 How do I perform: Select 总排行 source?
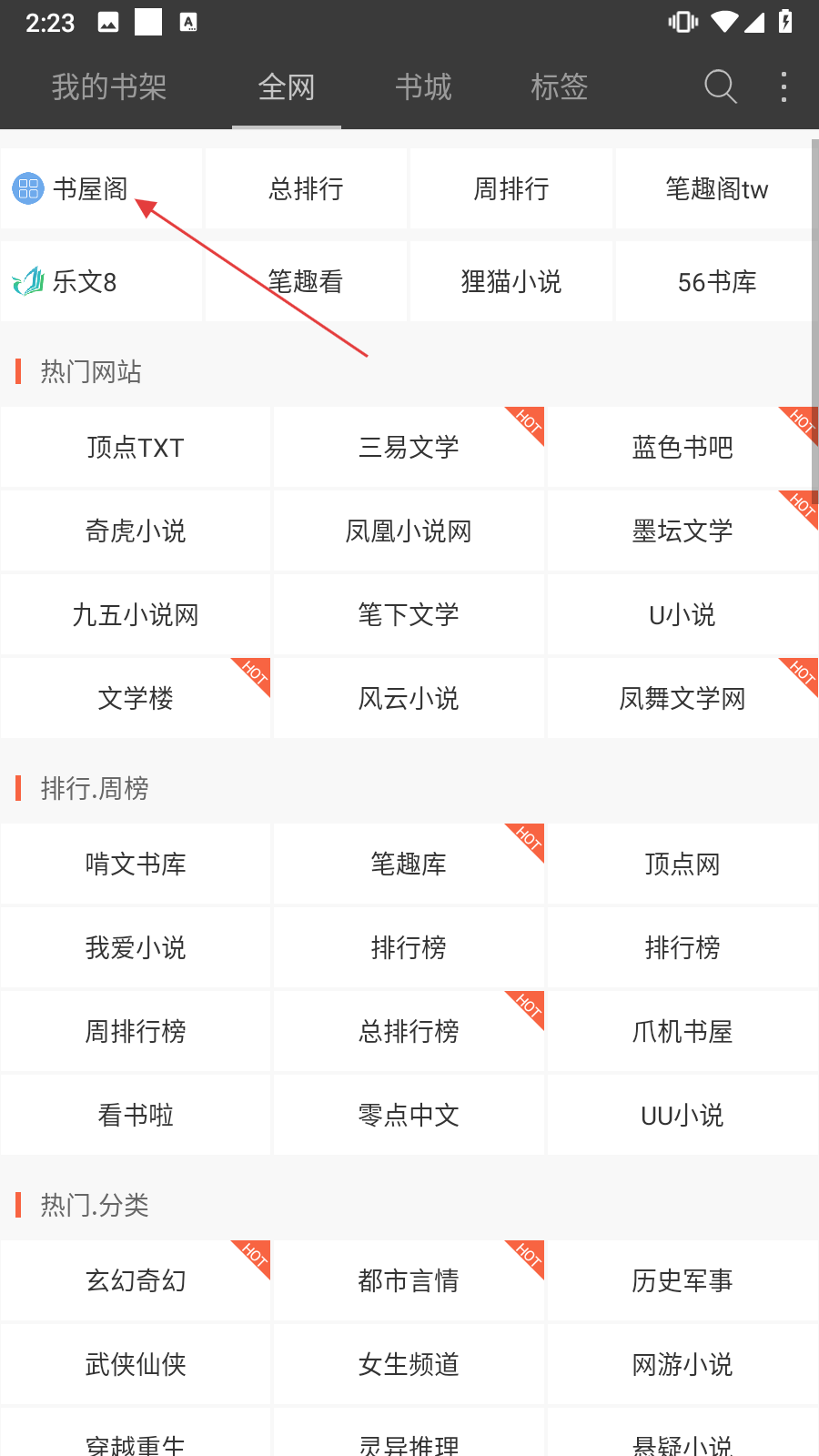click(306, 188)
